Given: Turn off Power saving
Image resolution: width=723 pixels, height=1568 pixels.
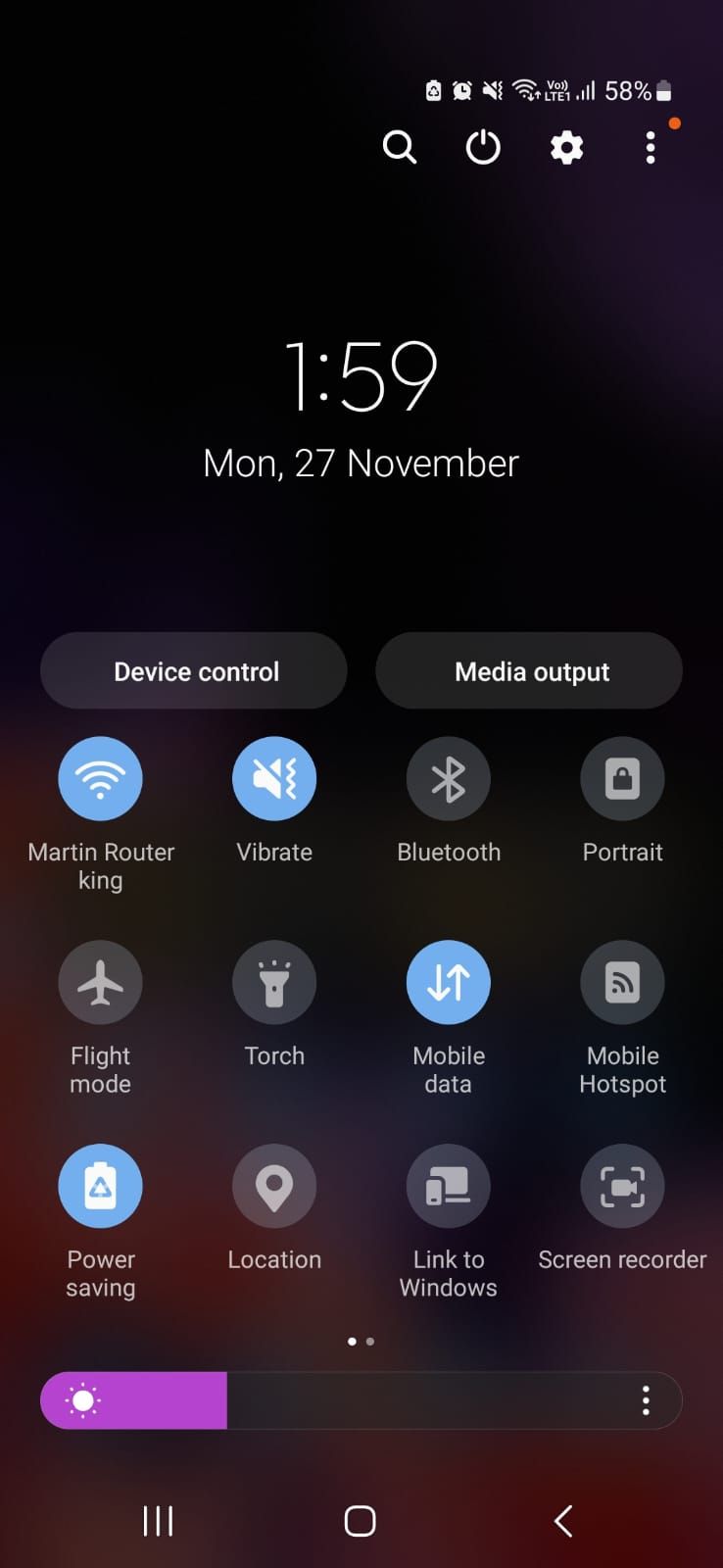Looking at the screenshot, I should (100, 1186).
